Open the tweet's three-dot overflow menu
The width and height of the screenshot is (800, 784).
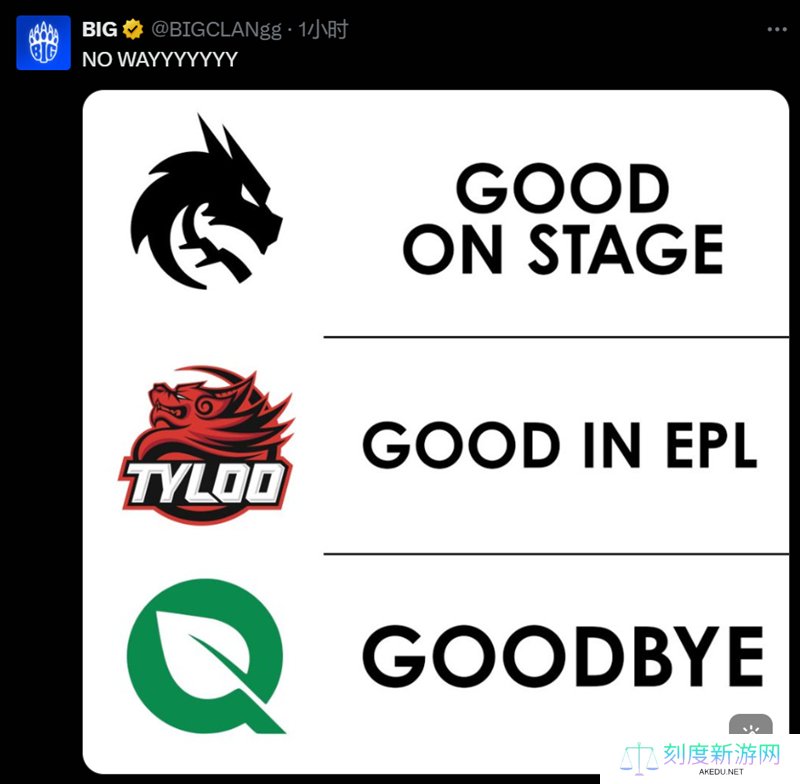click(x=777, y=29)
